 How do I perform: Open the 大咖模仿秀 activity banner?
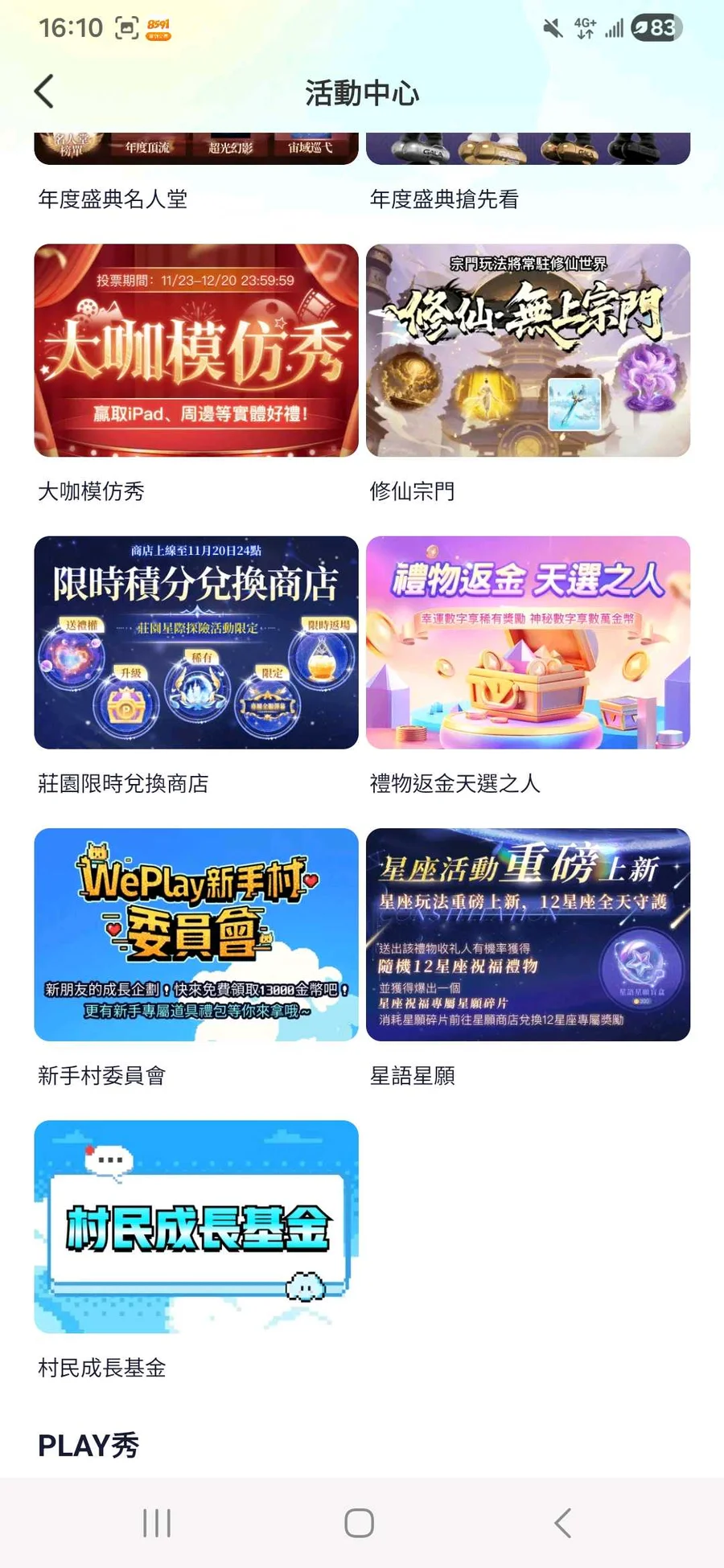point(195,351)
